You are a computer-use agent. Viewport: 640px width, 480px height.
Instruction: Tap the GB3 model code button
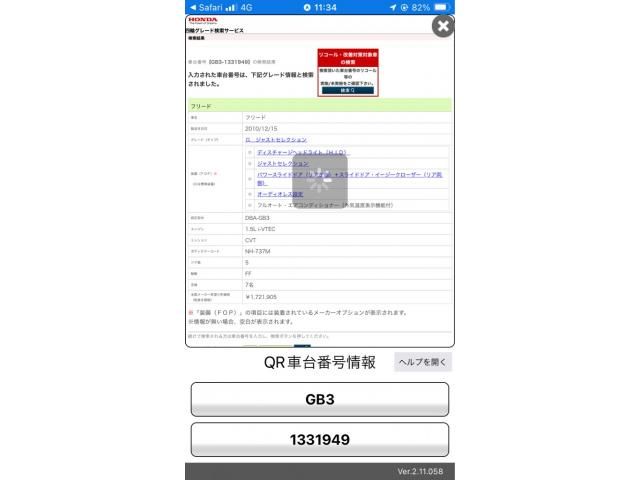319,399
